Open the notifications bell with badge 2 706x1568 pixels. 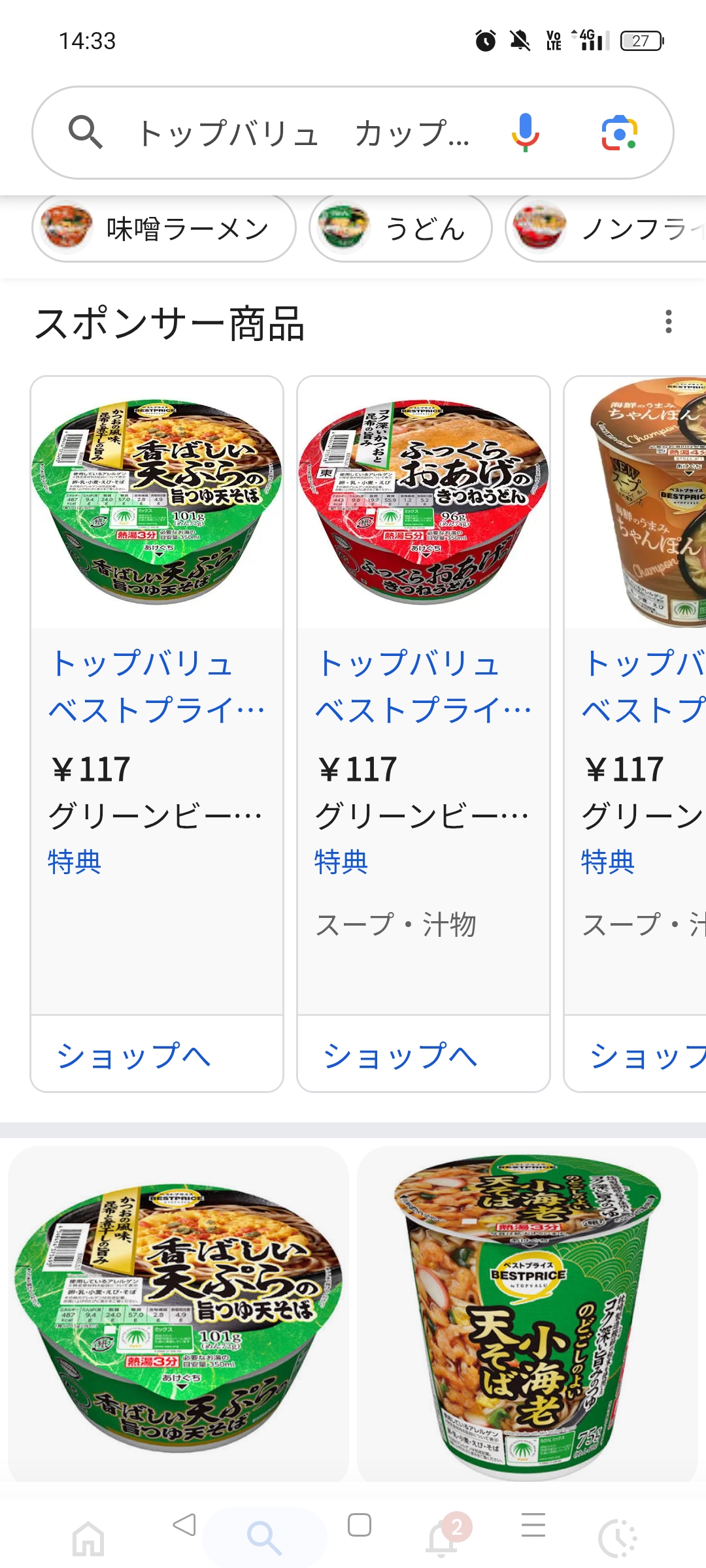coord(443,1539)
